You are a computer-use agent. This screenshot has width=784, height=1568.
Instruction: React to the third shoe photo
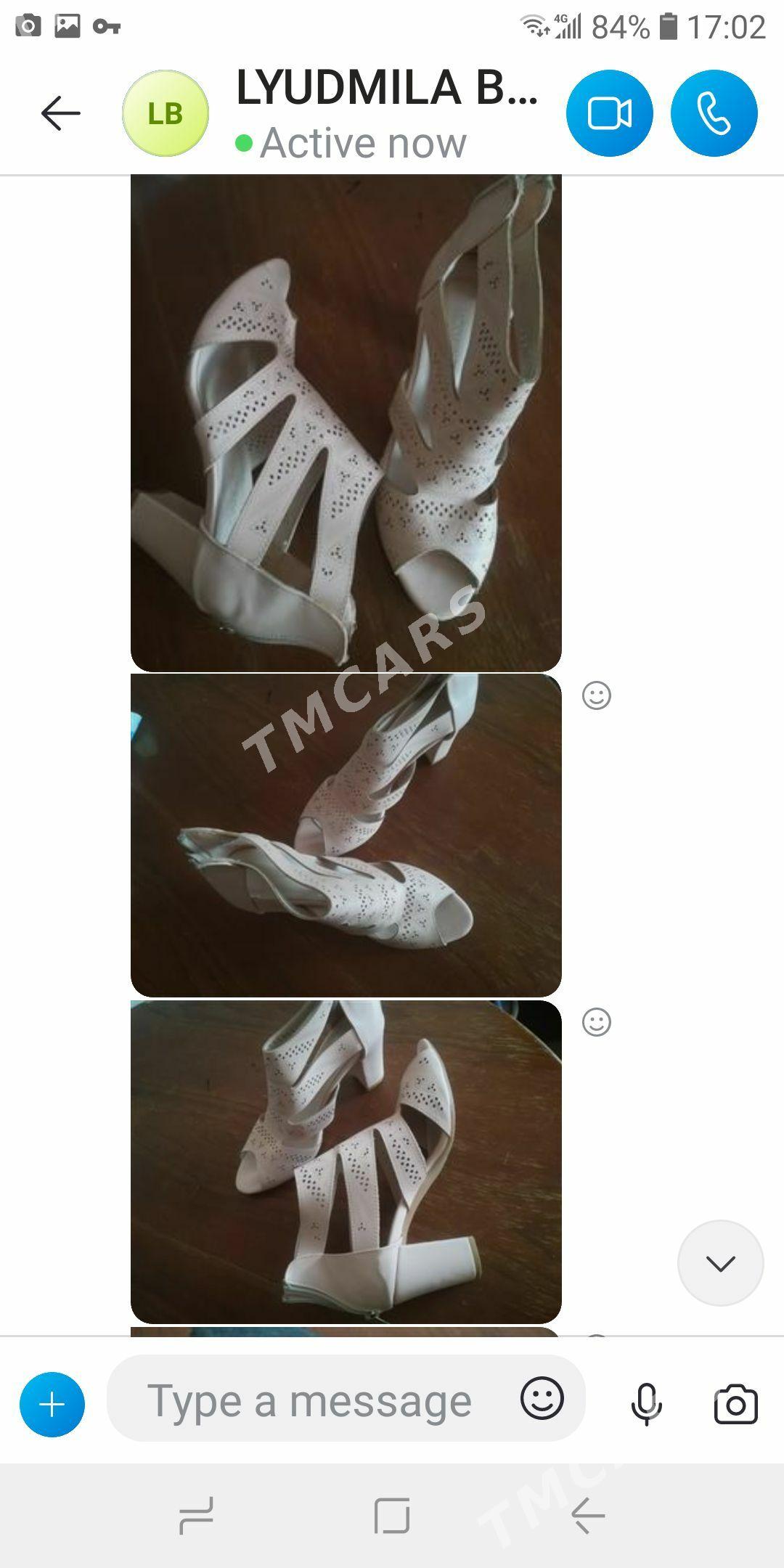pyautogui.click(x=596, y=1022)
